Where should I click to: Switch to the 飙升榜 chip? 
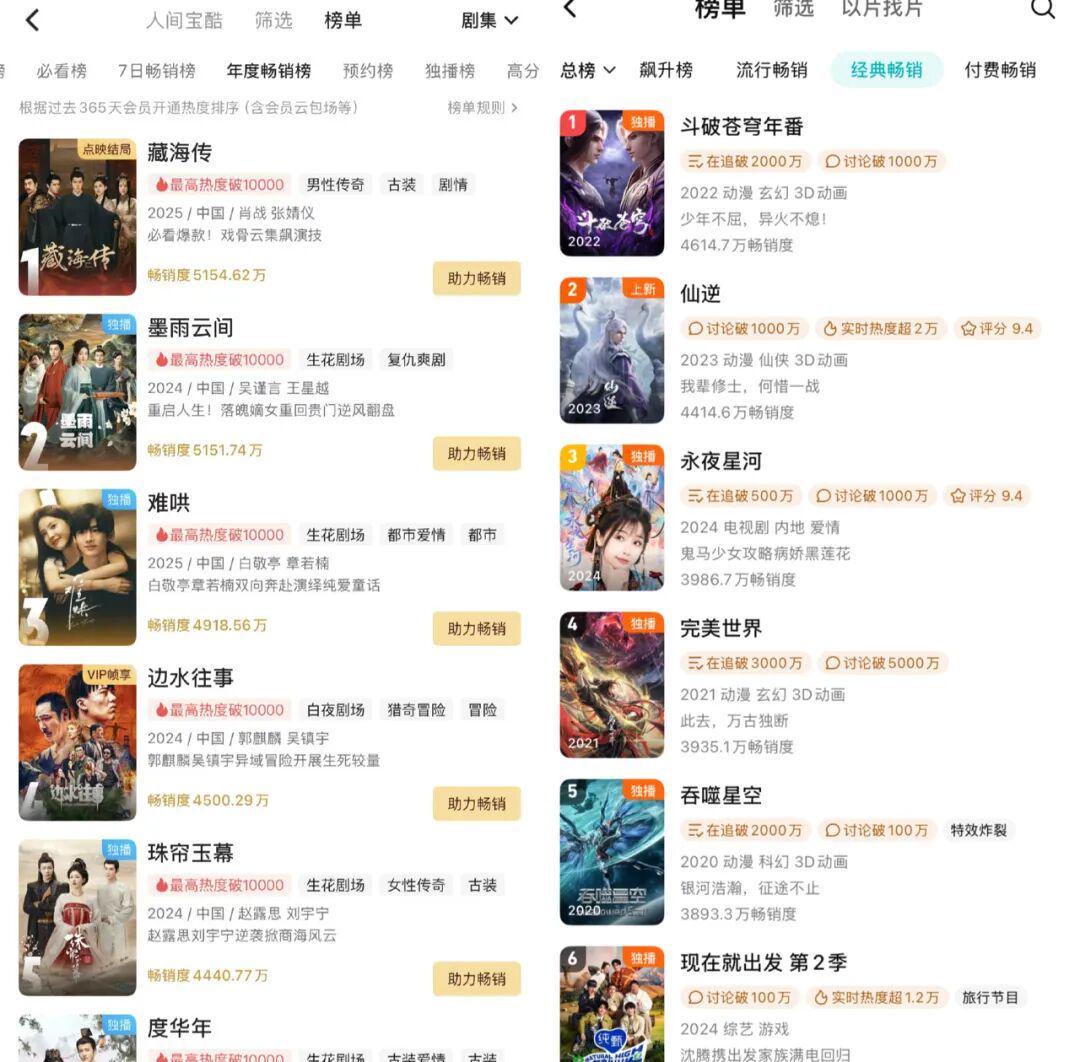point(665,71)
